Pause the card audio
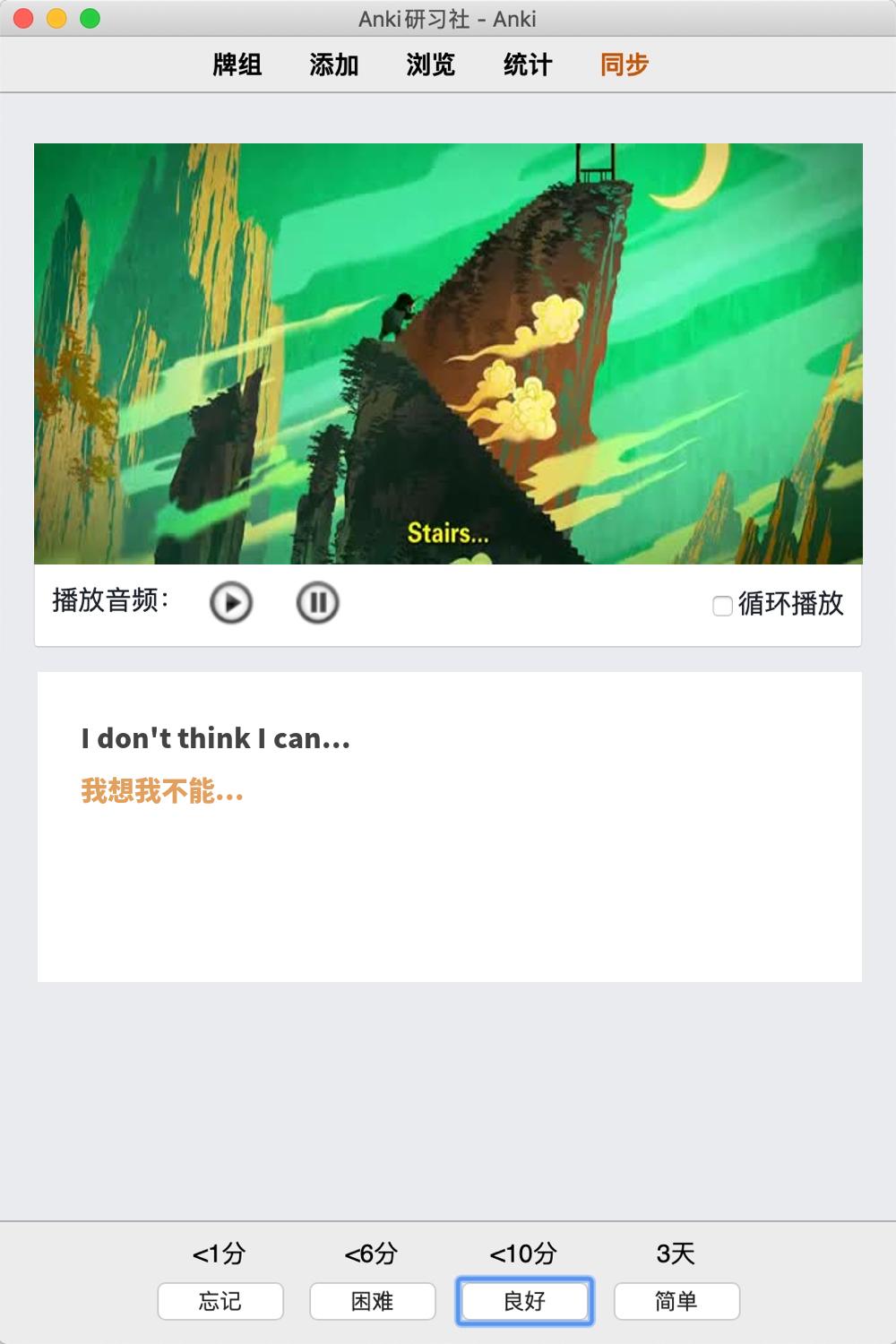The height and width of the screenshot is (1344, 896). [317, 602]
